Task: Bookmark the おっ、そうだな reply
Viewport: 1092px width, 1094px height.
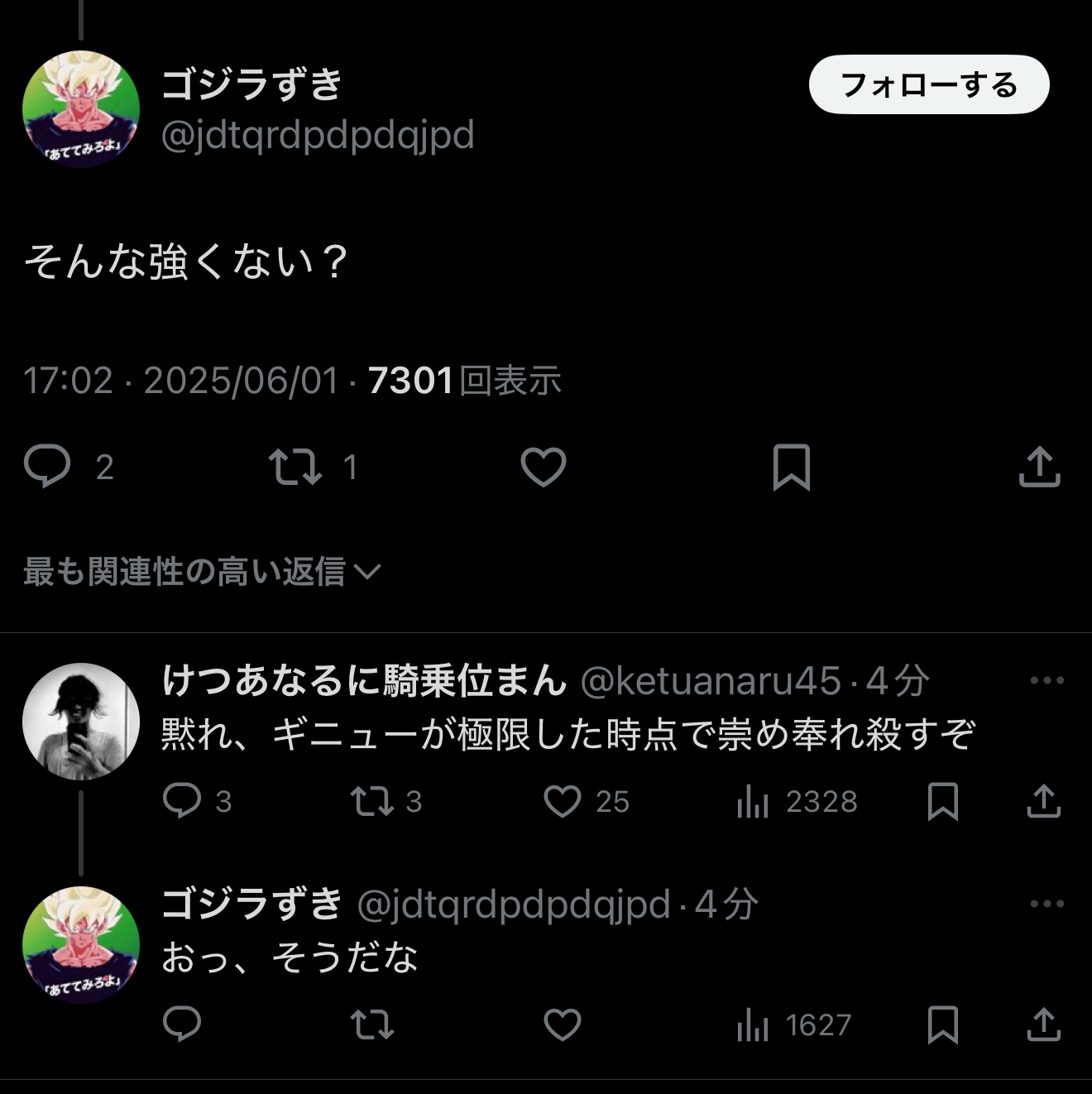Action: (x=942, y=1025)
